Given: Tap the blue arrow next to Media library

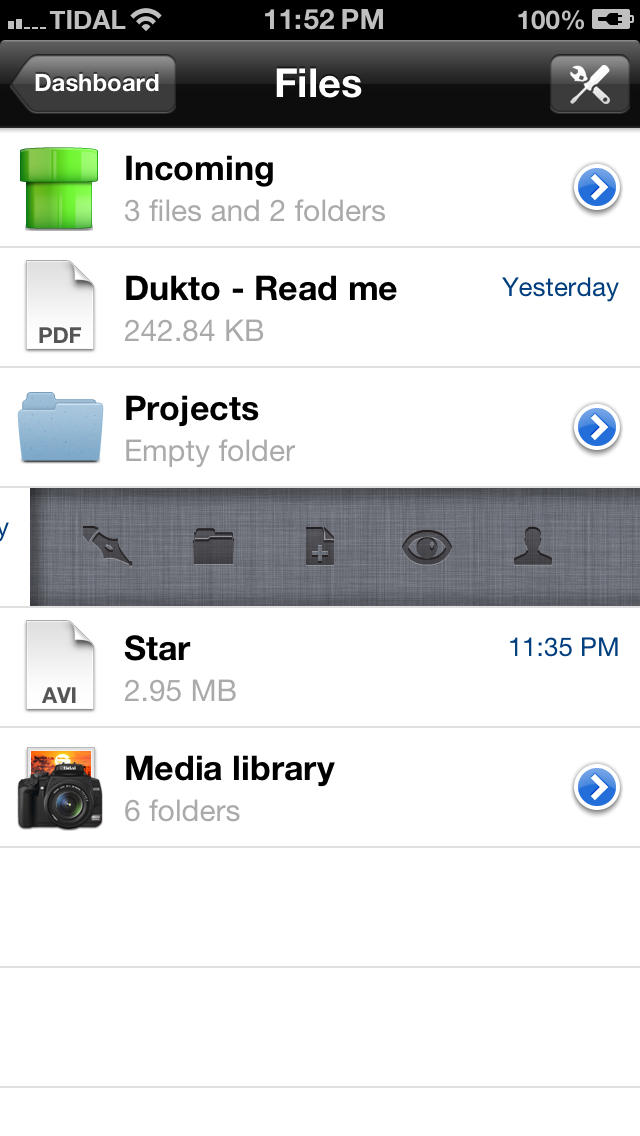Looking at the screenshot, I should pyautogui.click(x=597, y=788).
